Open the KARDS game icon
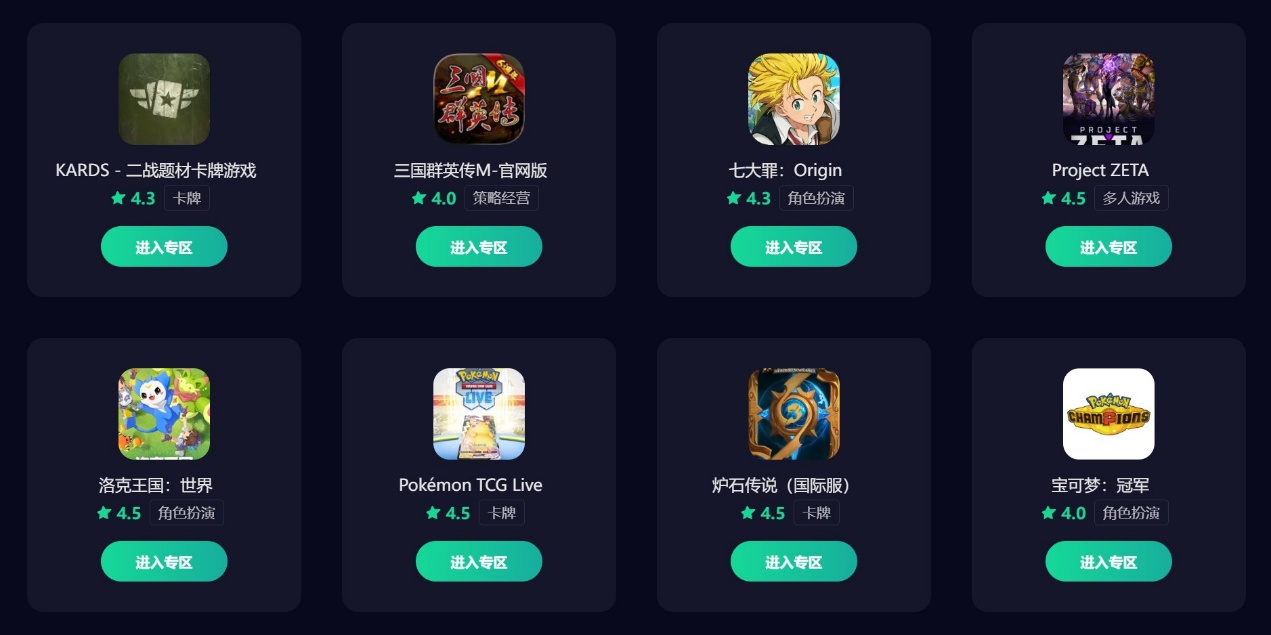Image resolution: width=1271 pixels, height=635 pixels. pos(164,99)
